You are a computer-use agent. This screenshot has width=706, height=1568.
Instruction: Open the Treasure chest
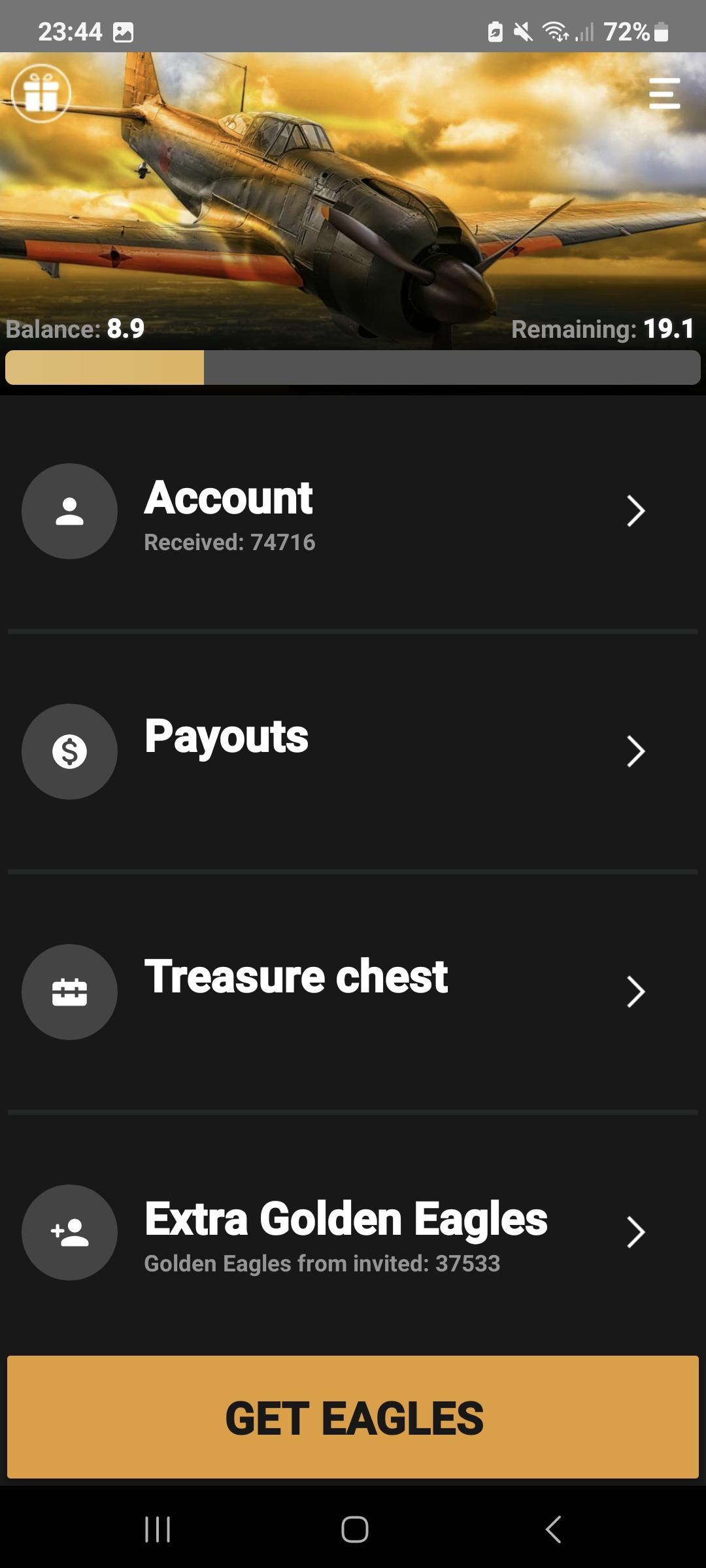(x=353, y=992)
